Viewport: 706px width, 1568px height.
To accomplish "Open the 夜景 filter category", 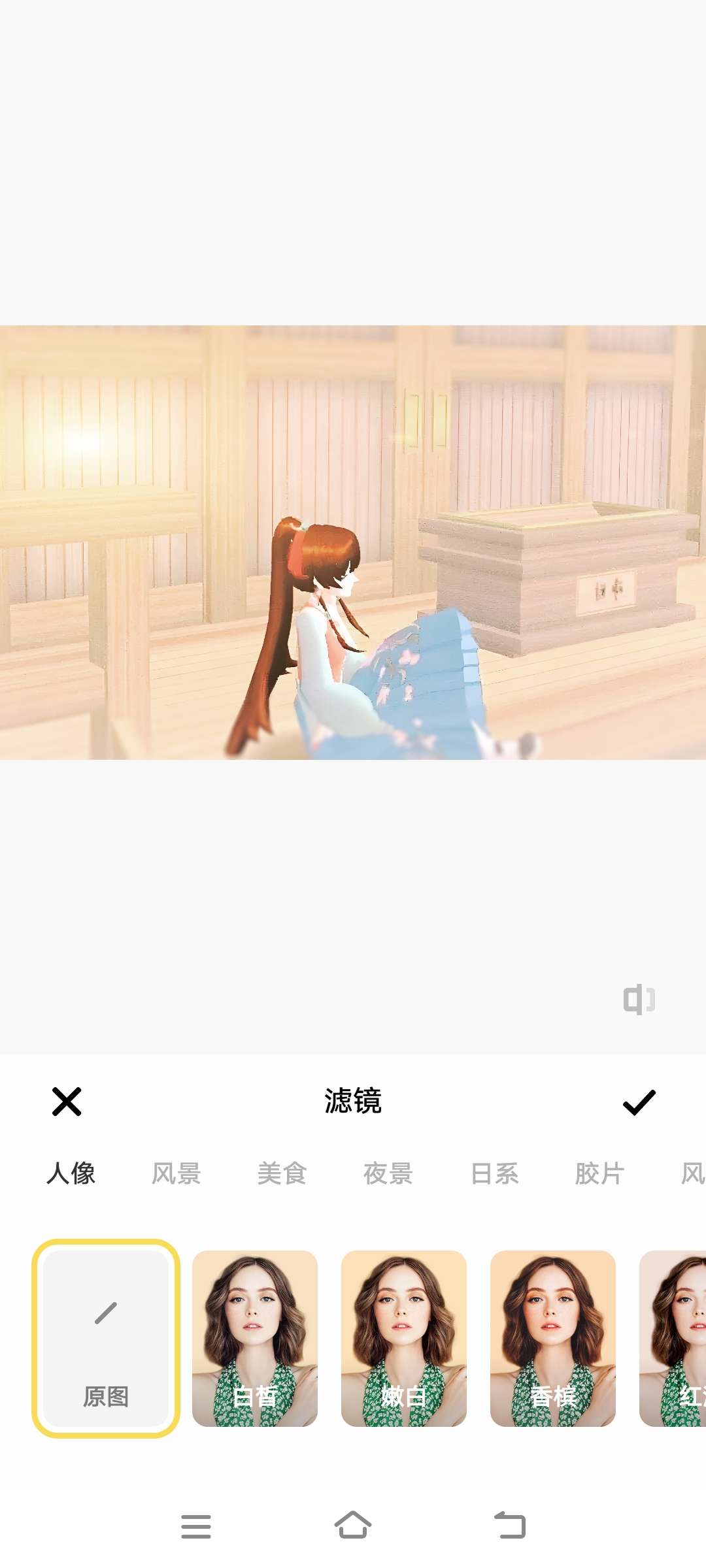I will tap(388, 1173).
